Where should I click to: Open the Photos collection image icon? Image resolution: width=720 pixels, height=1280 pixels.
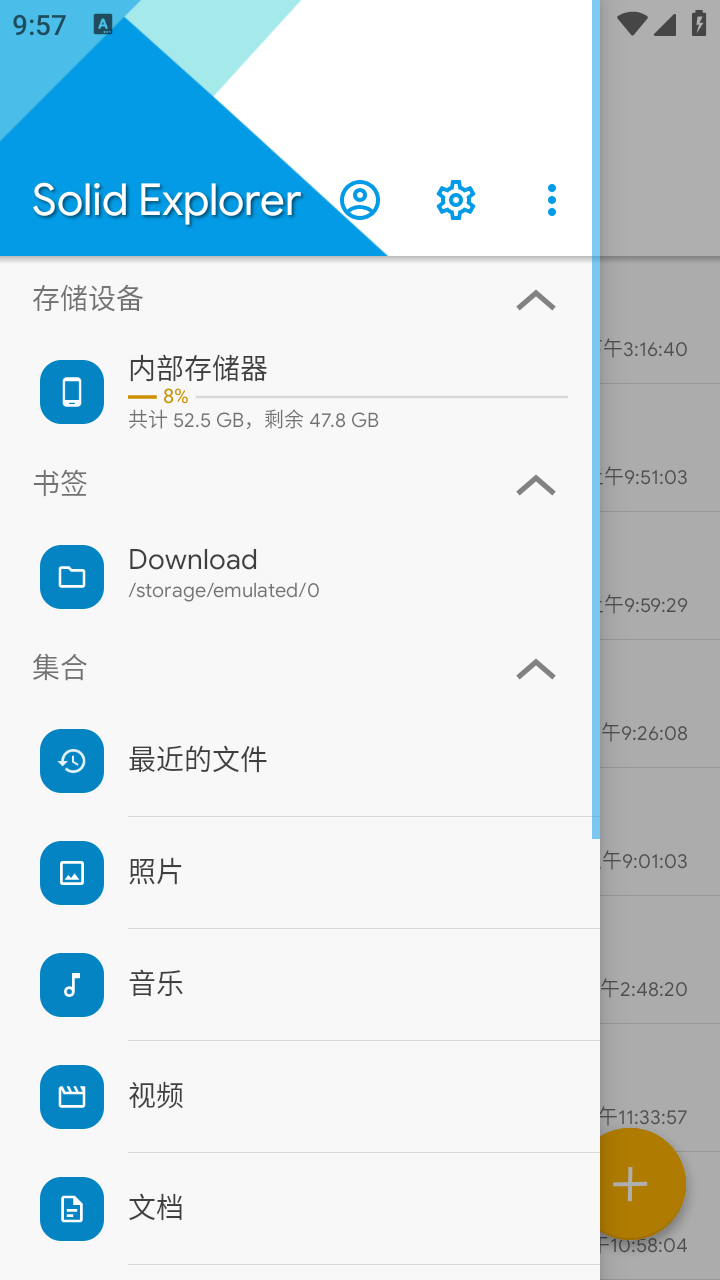[x=71, y=873]
